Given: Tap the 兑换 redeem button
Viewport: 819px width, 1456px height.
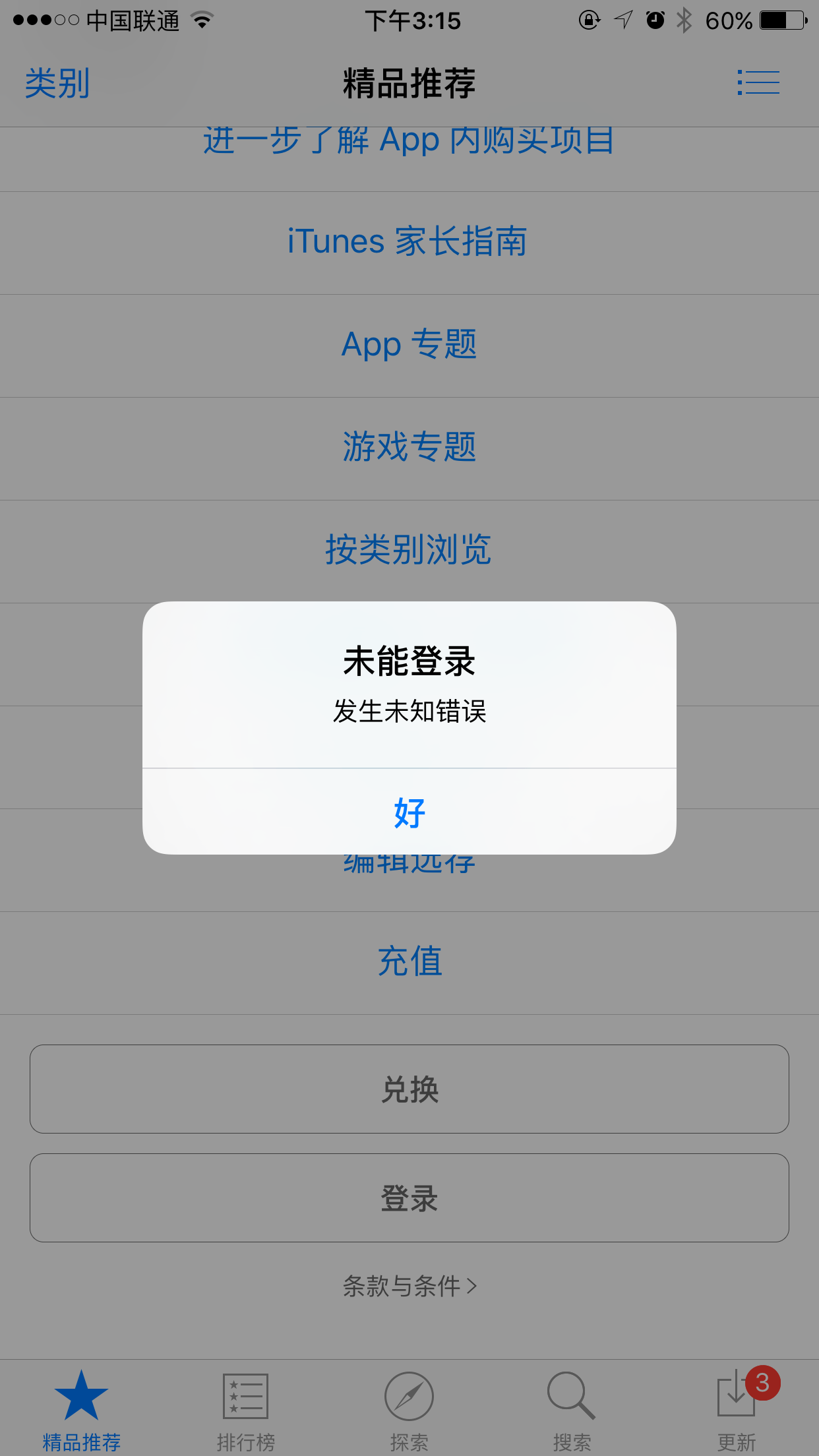Looking at the screenshot, I should 409,1089.
